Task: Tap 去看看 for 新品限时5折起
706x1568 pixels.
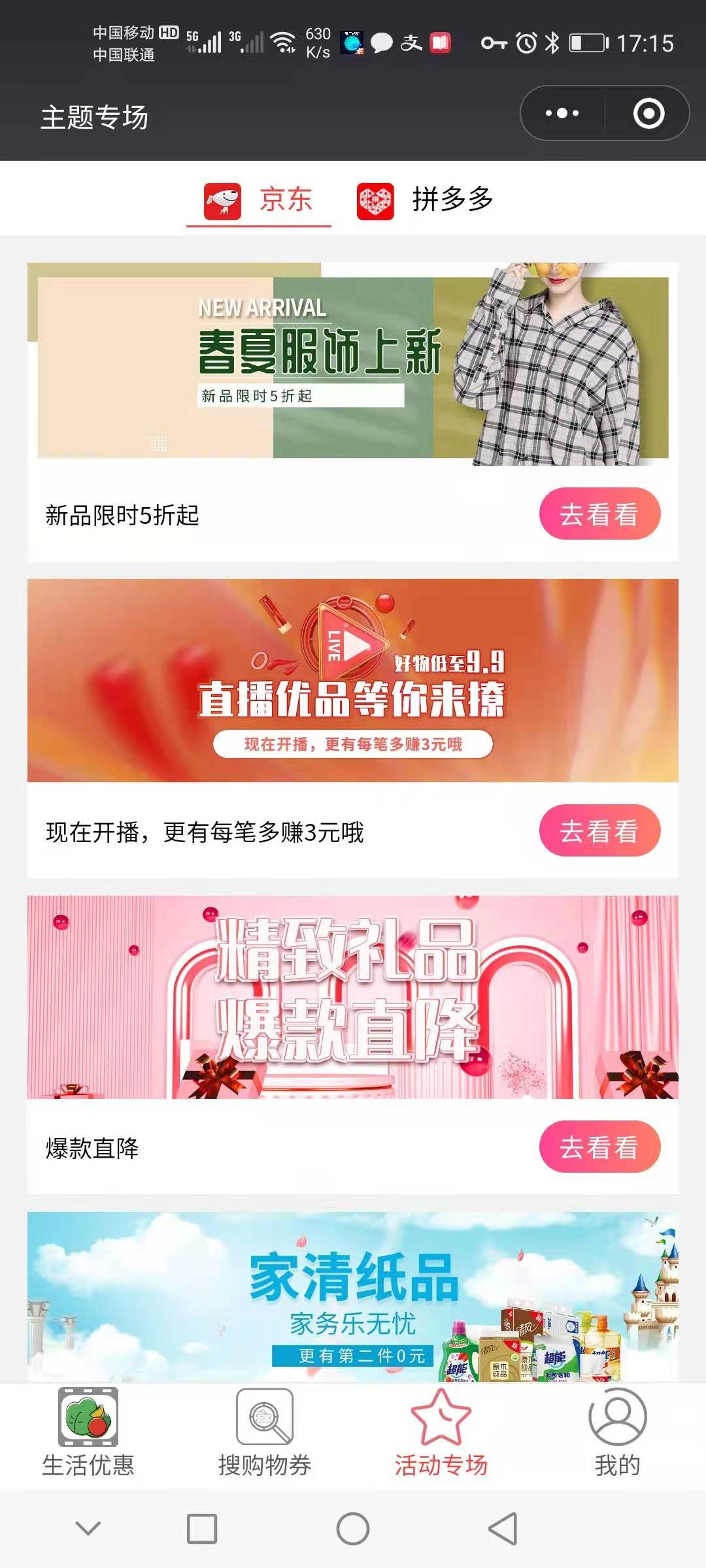Action: 599,514
